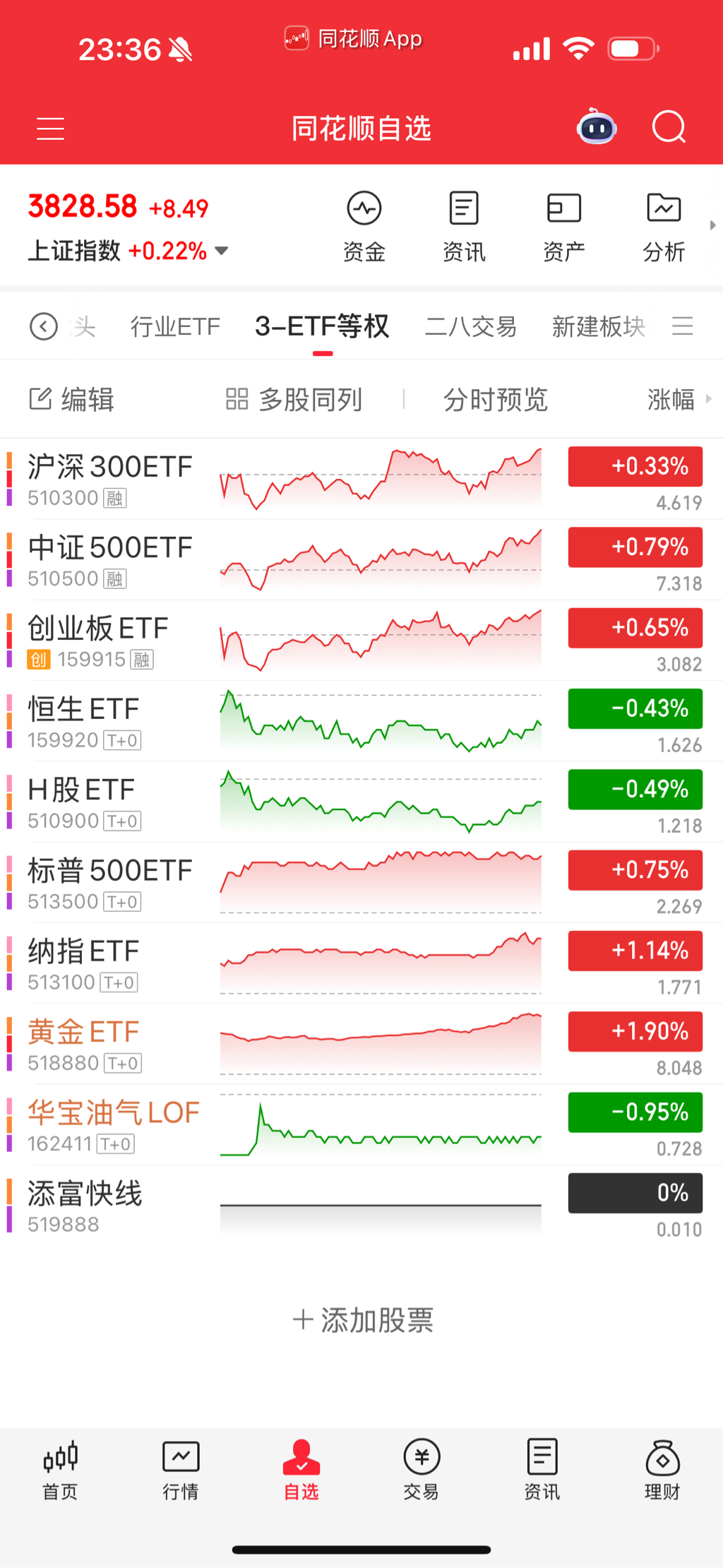Switch to 多股同列 view
Viewport: 723px width, 1568px height.
pos(294,399)
